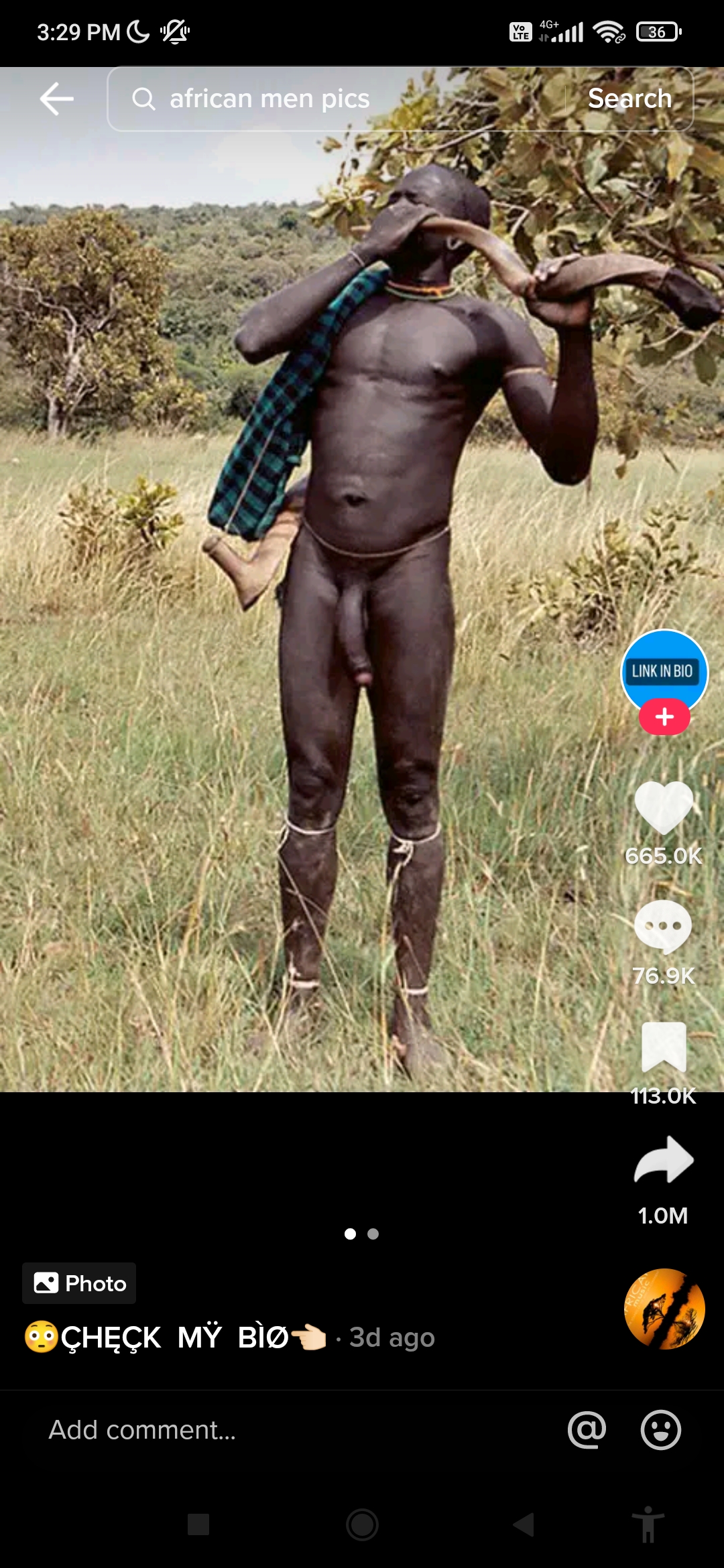The height and width of the screenshot is (1568, 724).
Task: Tap the Search button
Action: pyautogui.click(x=629, y=99)
